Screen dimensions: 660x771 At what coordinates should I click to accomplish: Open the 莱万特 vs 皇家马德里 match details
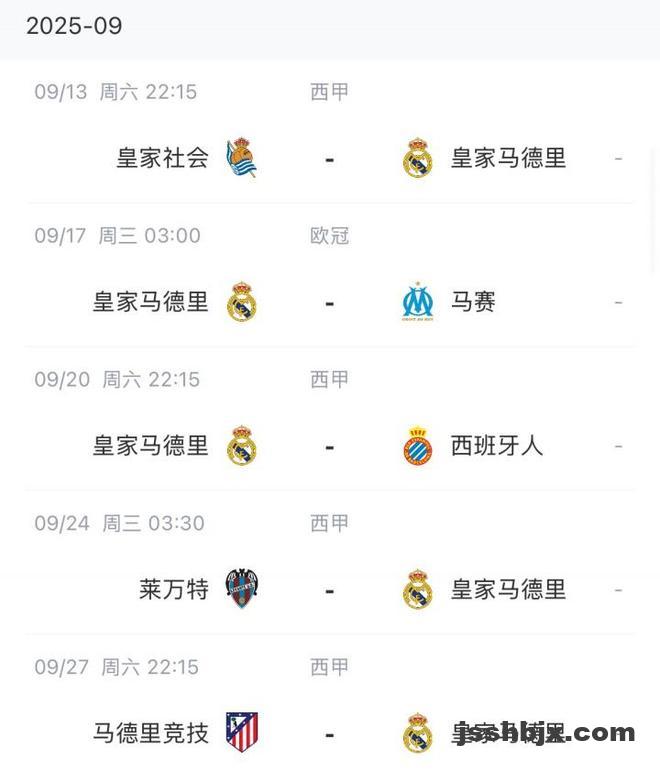click(329, 590)
